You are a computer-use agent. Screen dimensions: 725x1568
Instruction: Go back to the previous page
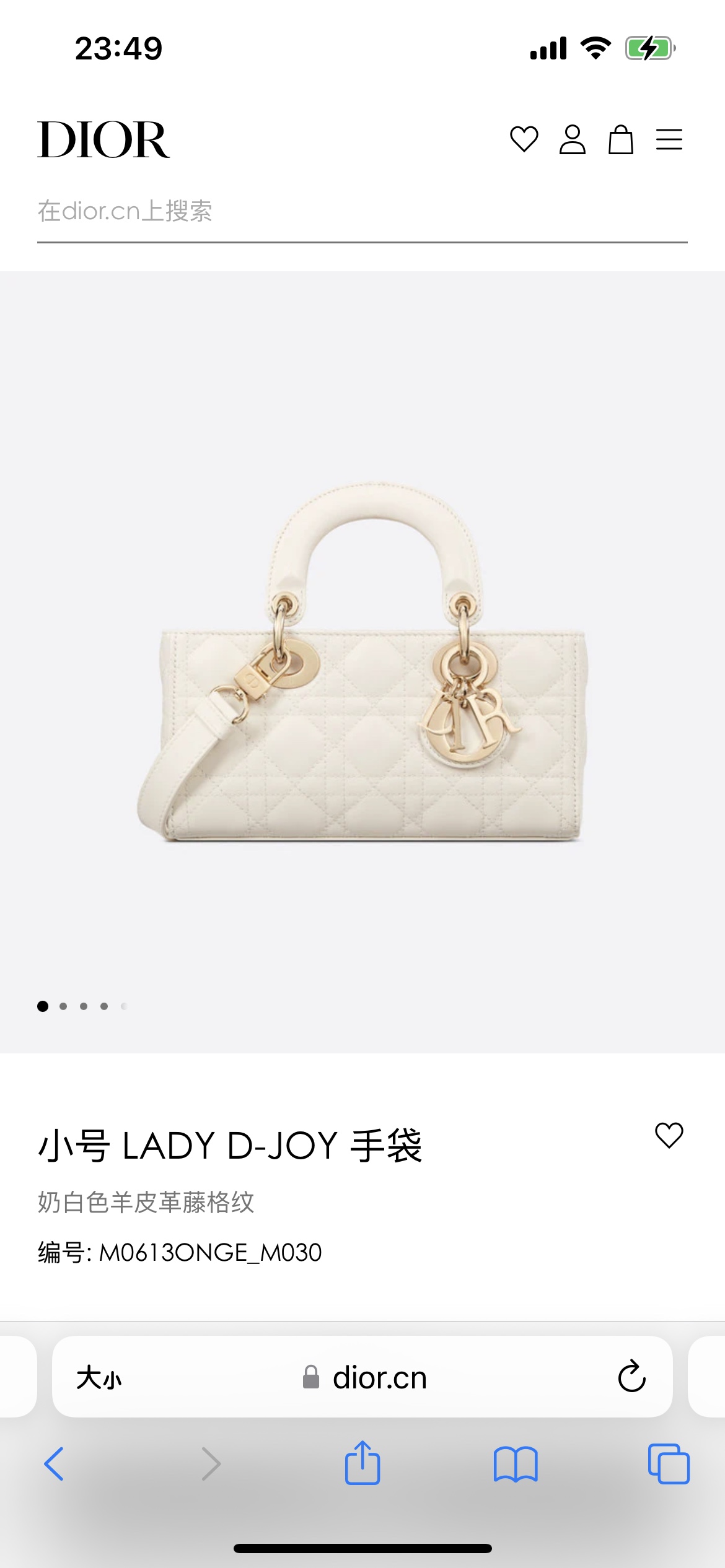click(55, 1464)
